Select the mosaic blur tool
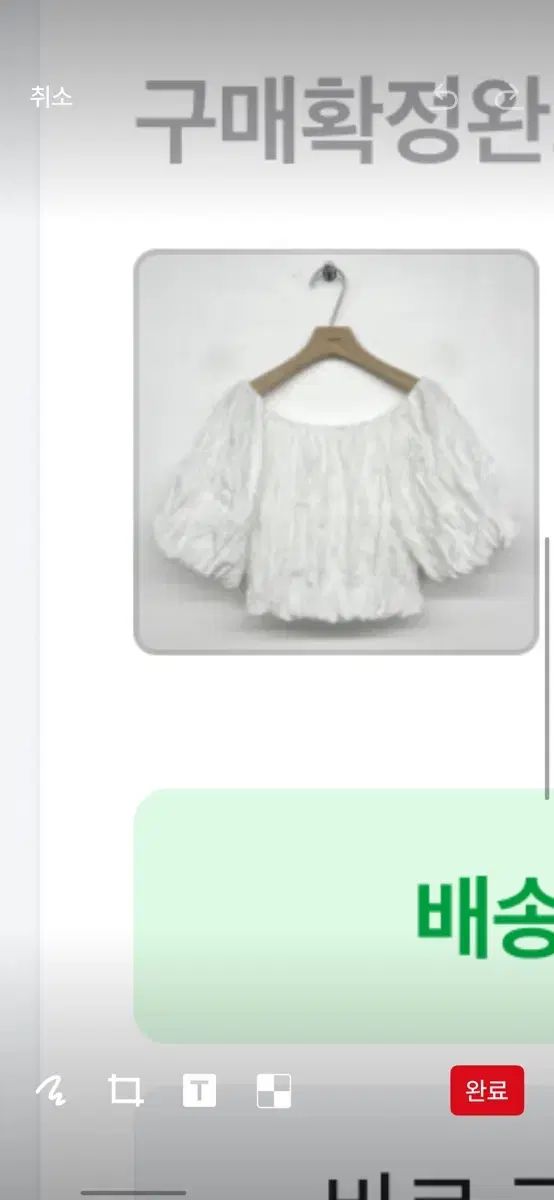Screen dimensions: 554x1200 [274, 1091]
